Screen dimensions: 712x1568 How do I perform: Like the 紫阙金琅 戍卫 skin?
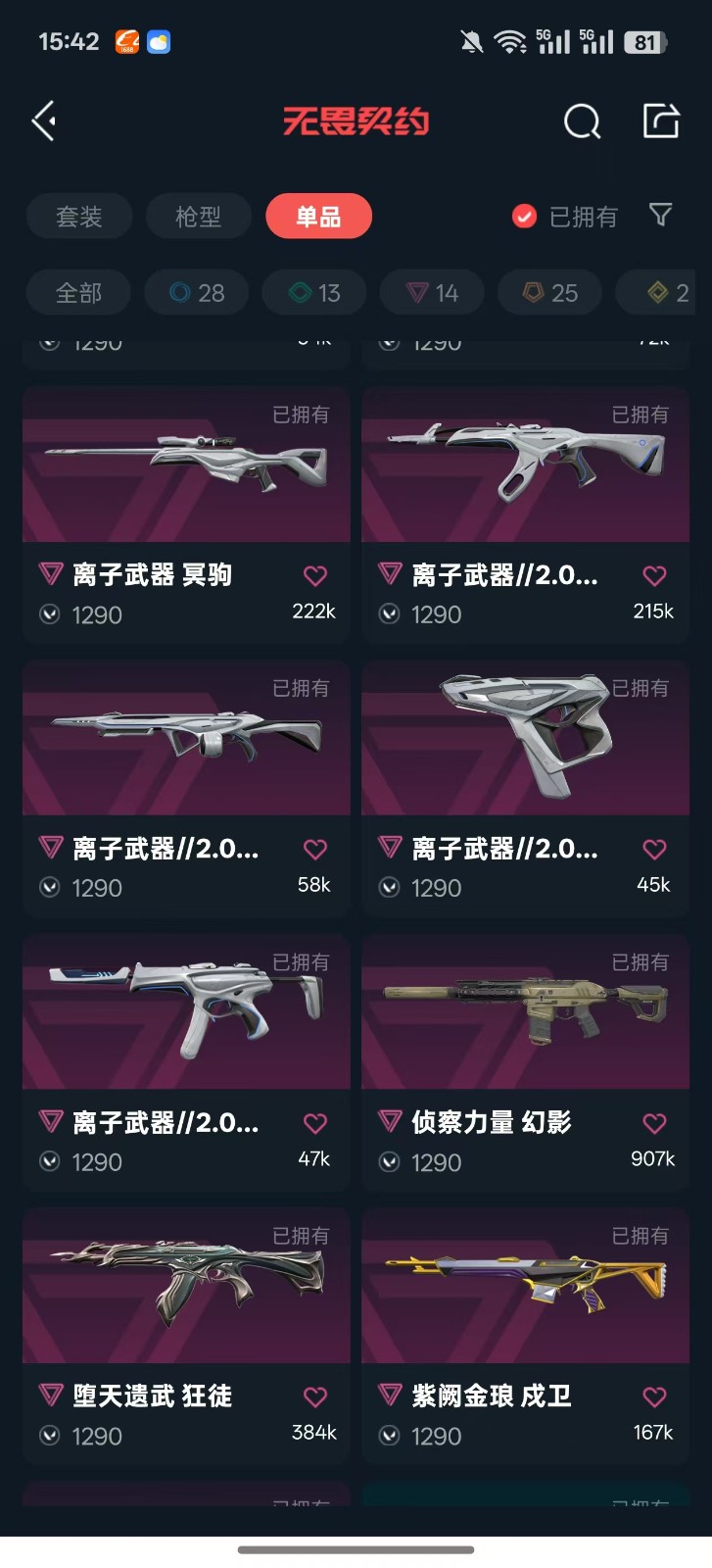(654, 1396)
